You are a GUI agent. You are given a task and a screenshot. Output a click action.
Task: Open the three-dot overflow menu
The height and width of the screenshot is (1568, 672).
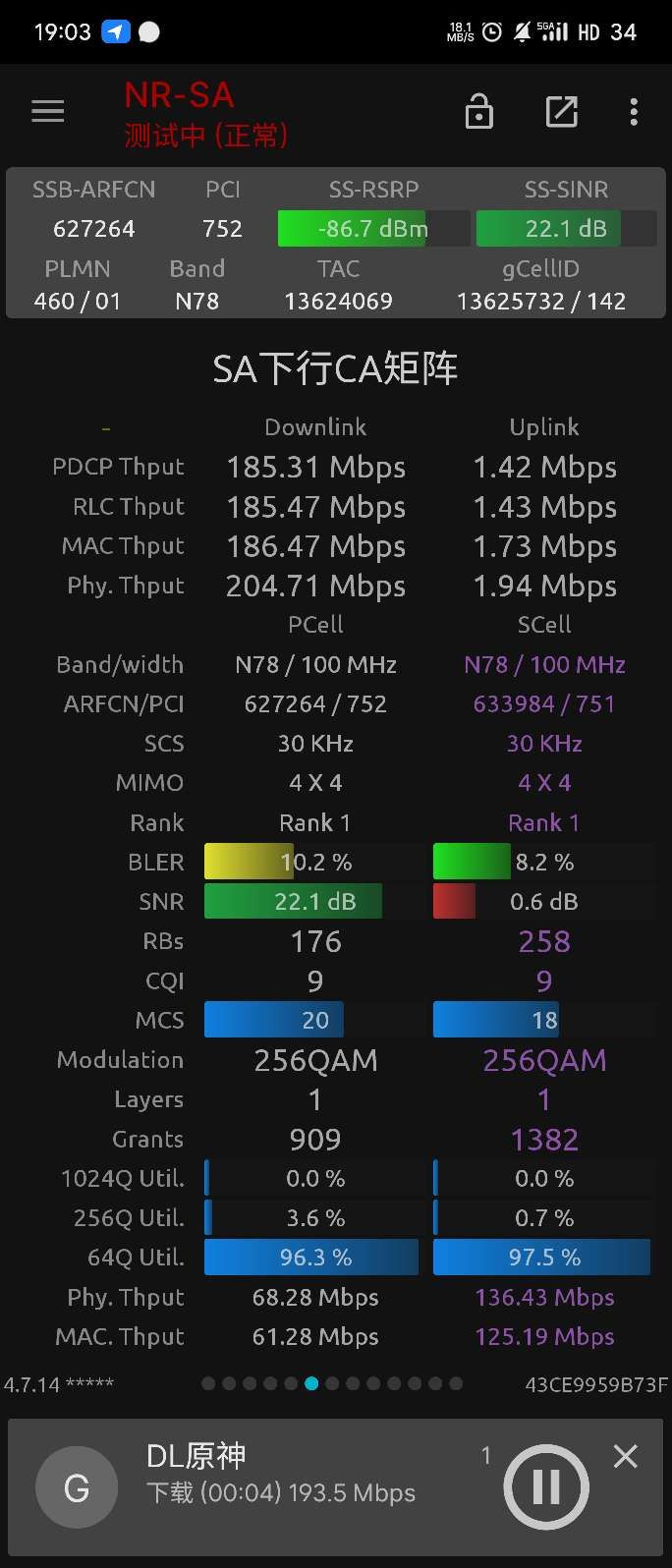[x=634, y=113]
